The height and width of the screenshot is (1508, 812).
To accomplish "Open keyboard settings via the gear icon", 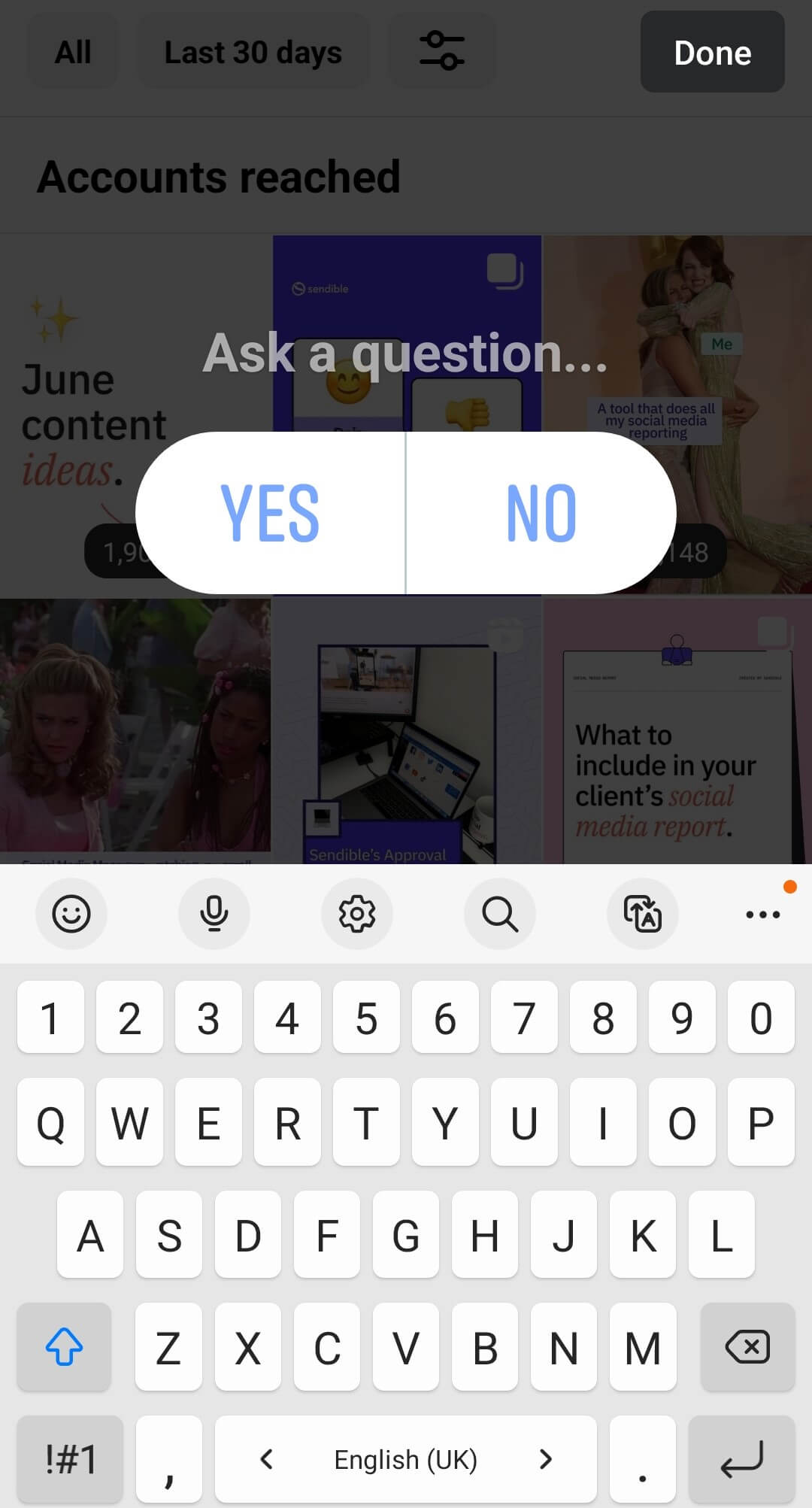I will click(356, 914).
